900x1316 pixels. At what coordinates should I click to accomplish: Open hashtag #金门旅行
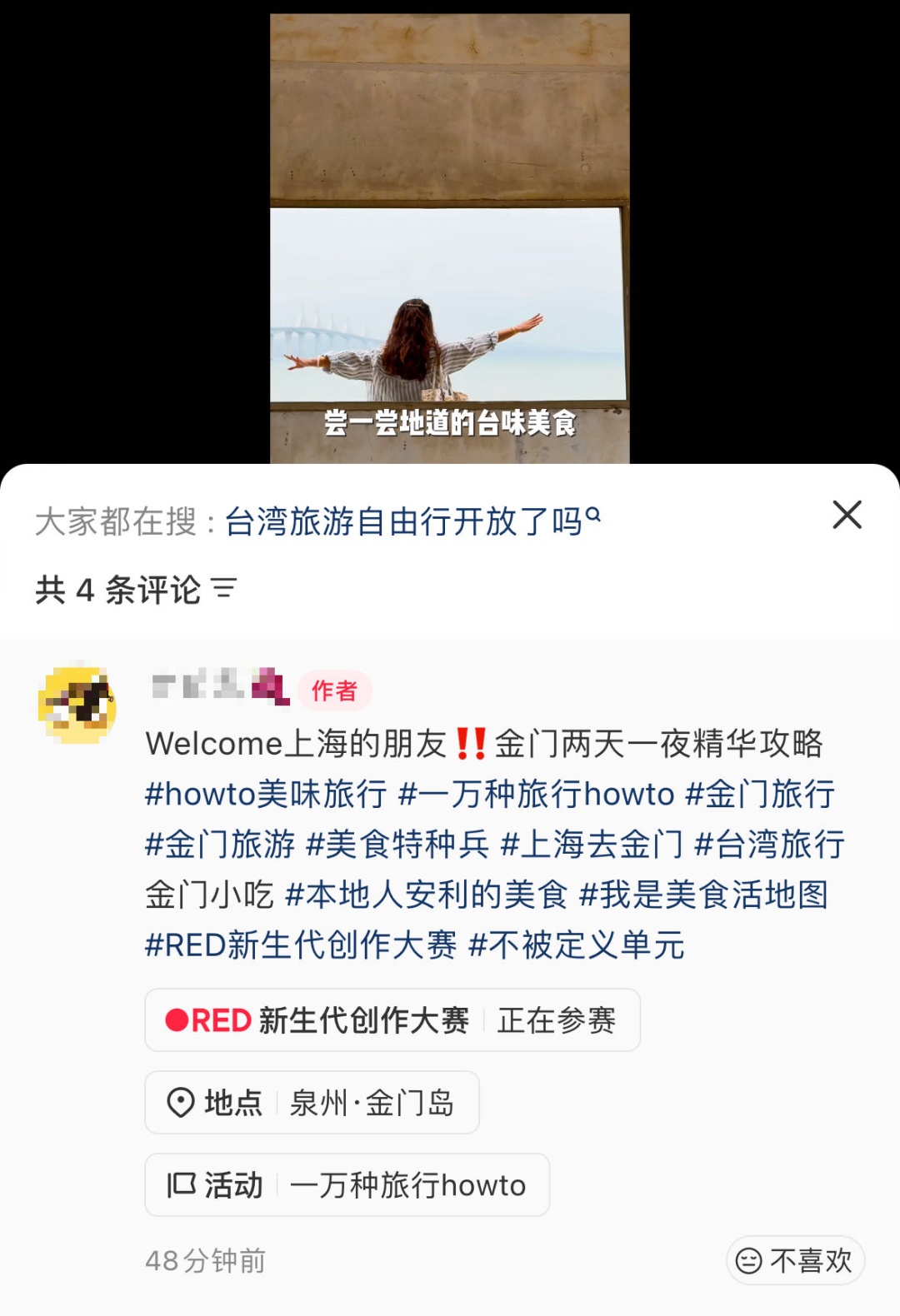(759, 794)
